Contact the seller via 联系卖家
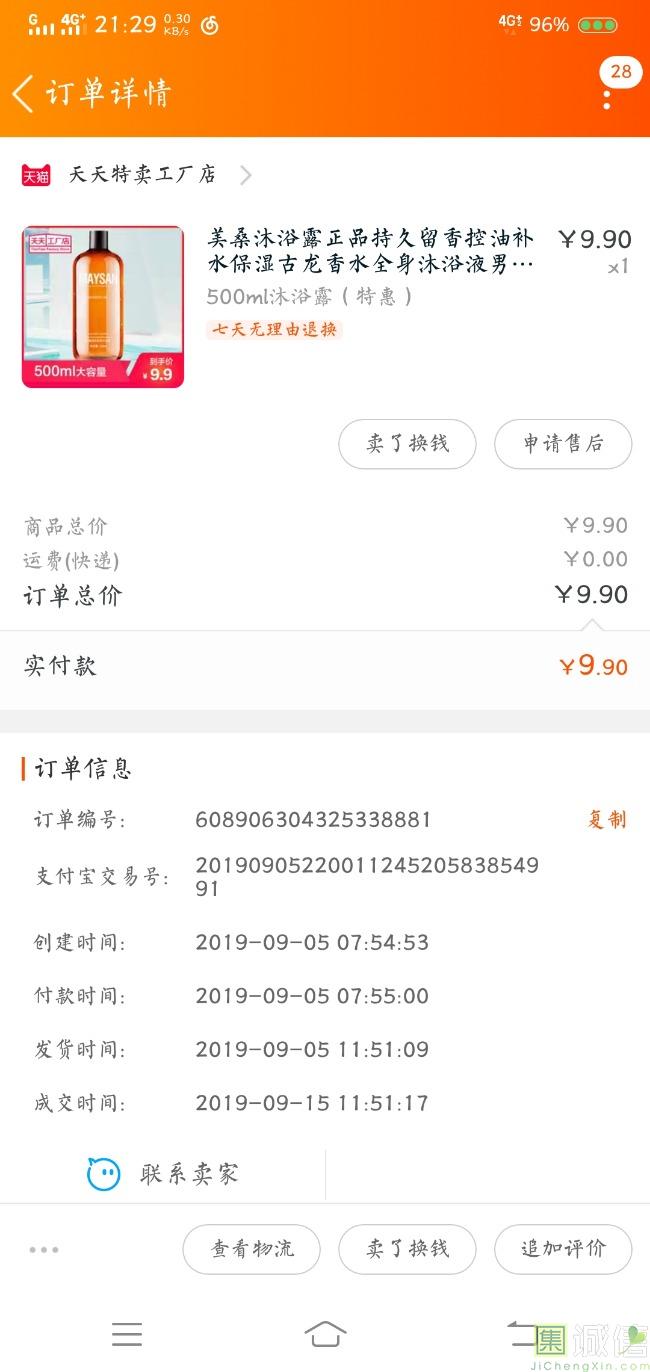Screen dimensions: 650x1372 [164, 1174]
